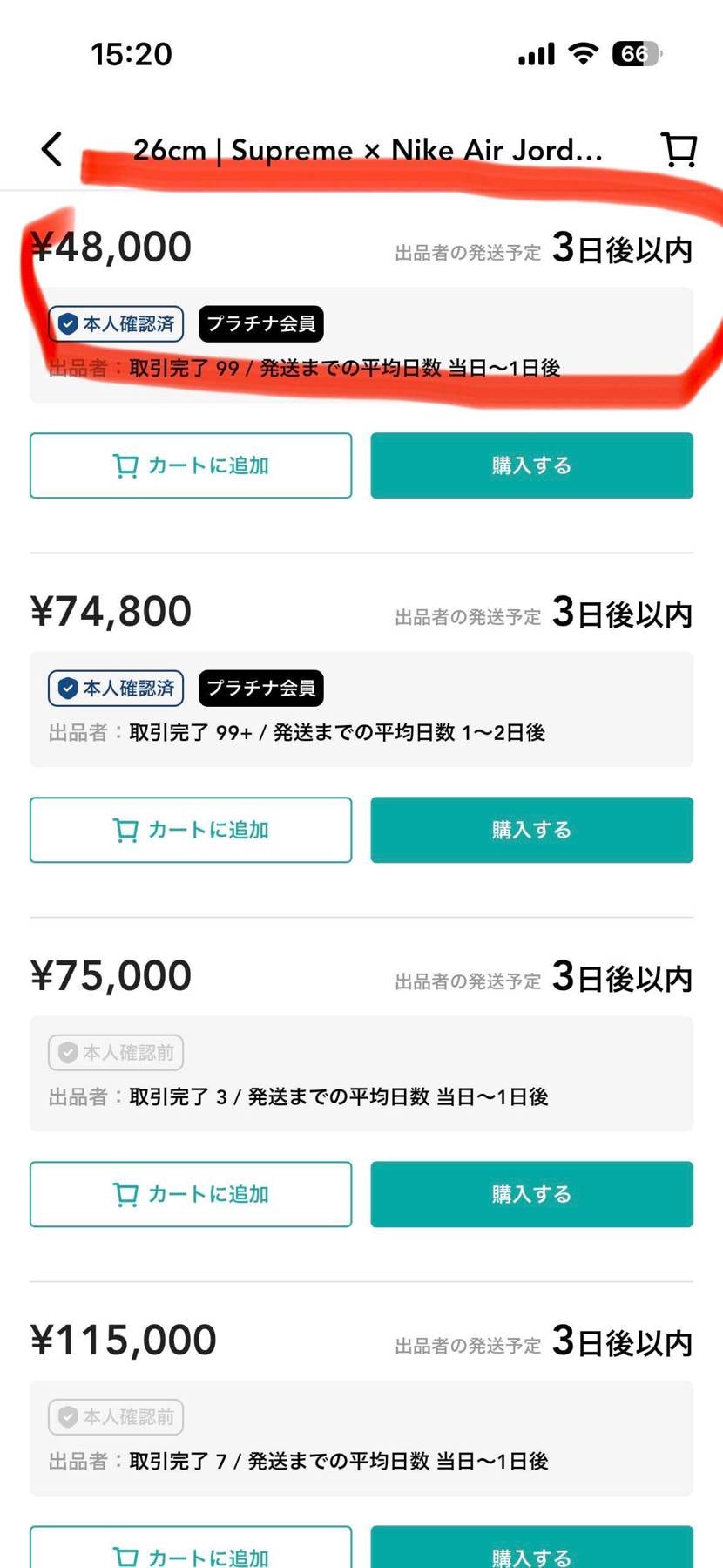
Task: Click カートに追加 for the ¥115,000 listing
Action: click(190, 1556)
